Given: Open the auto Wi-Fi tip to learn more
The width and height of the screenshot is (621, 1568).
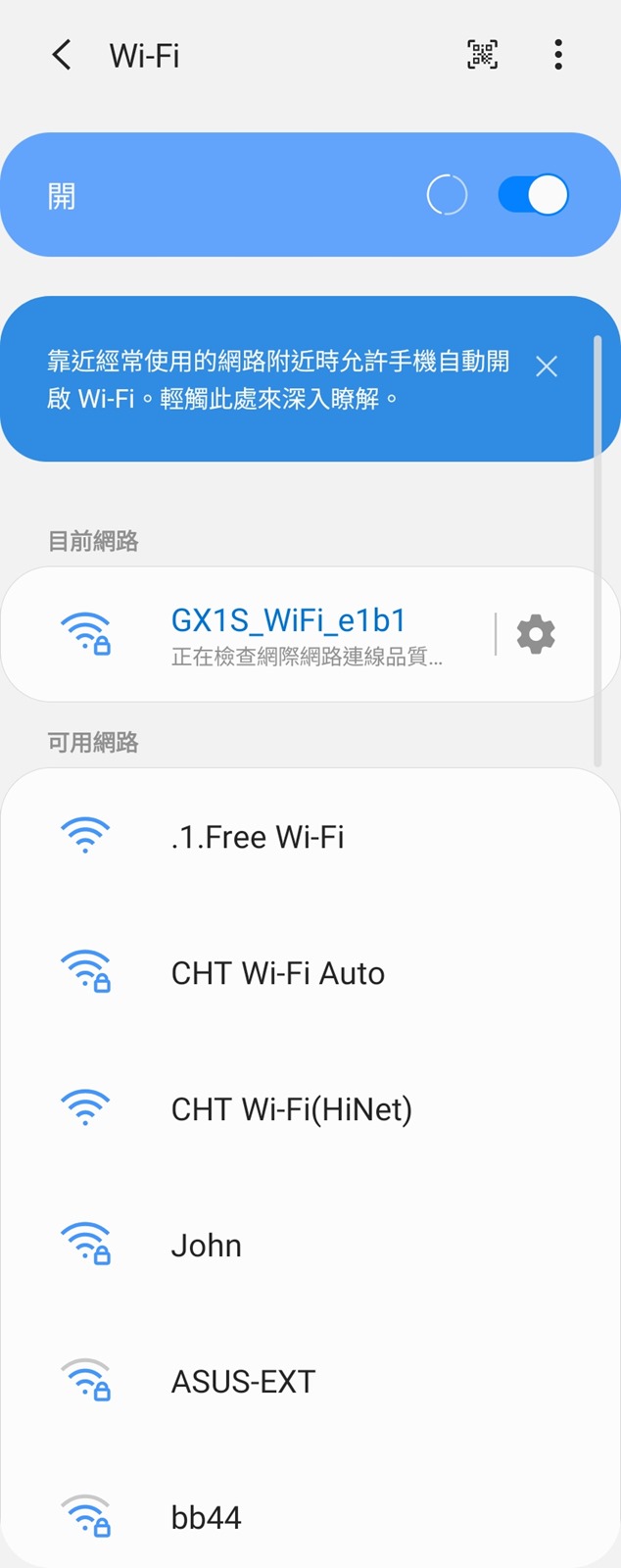Looking at the screenshot, I should point(279,380).
